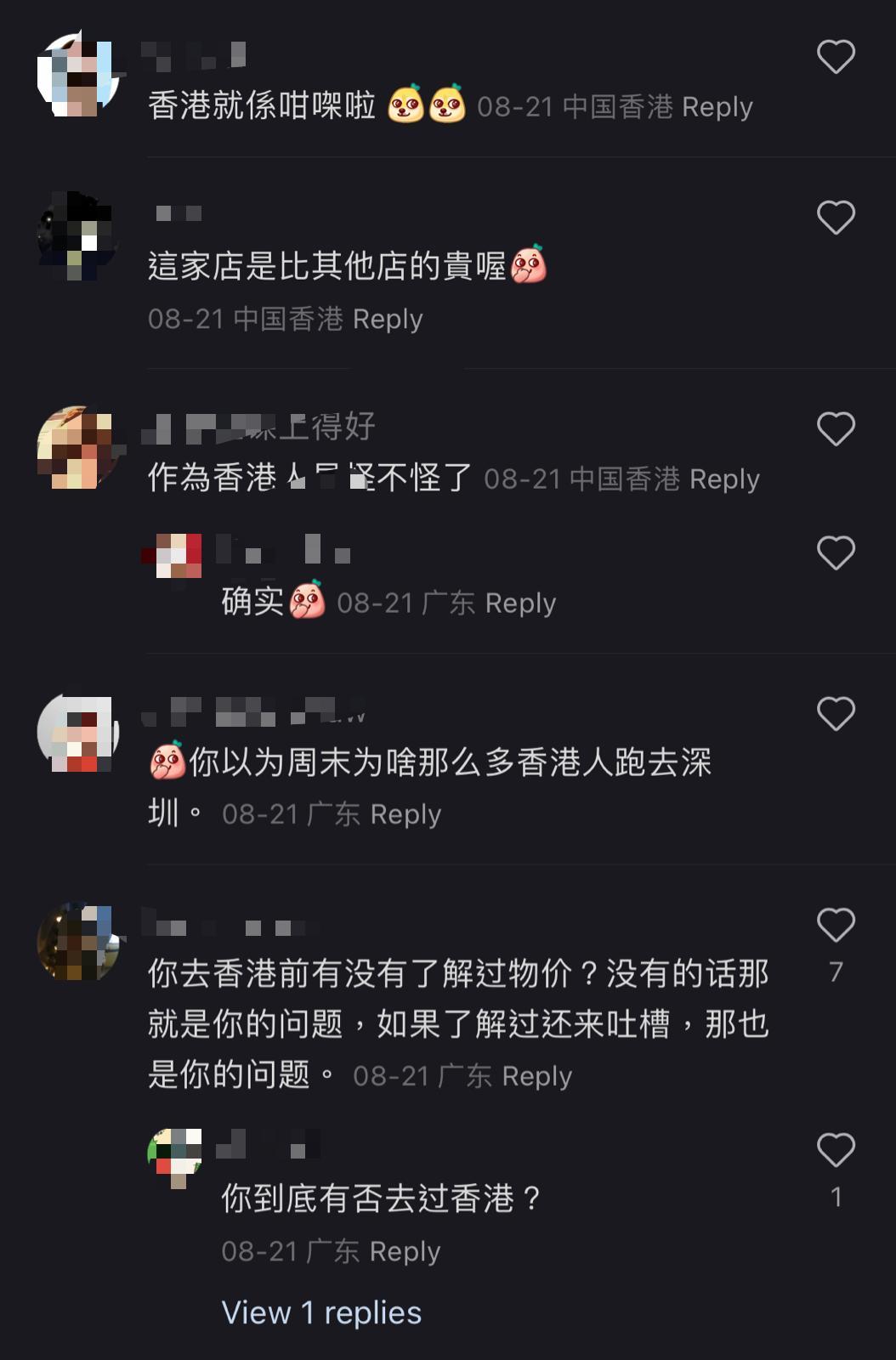This screenshot has width=896, height=1360.
Task: Reply to the 确实 reply
Action: pos(520,603)
